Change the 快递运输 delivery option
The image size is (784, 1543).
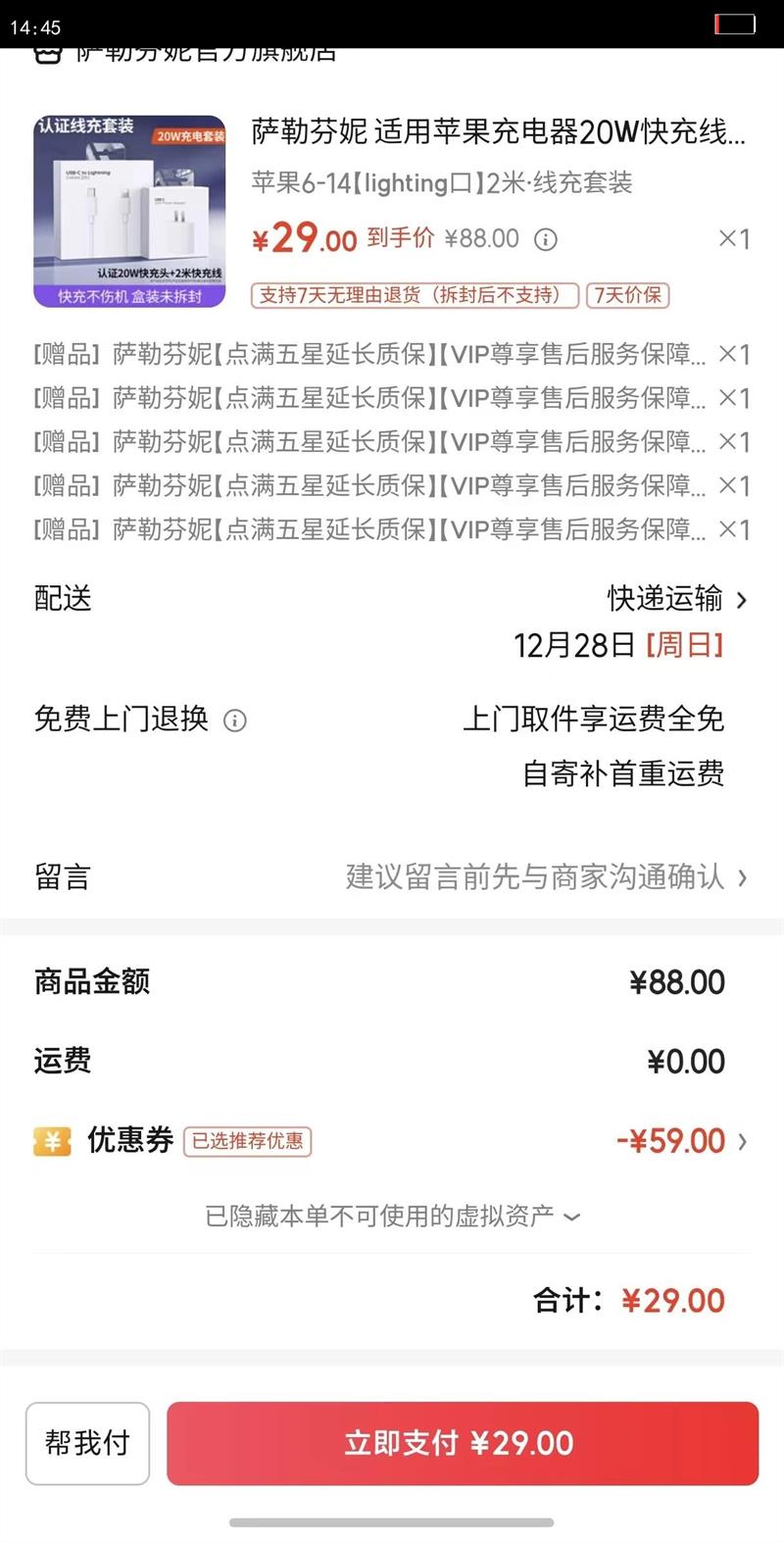point(676,598)
